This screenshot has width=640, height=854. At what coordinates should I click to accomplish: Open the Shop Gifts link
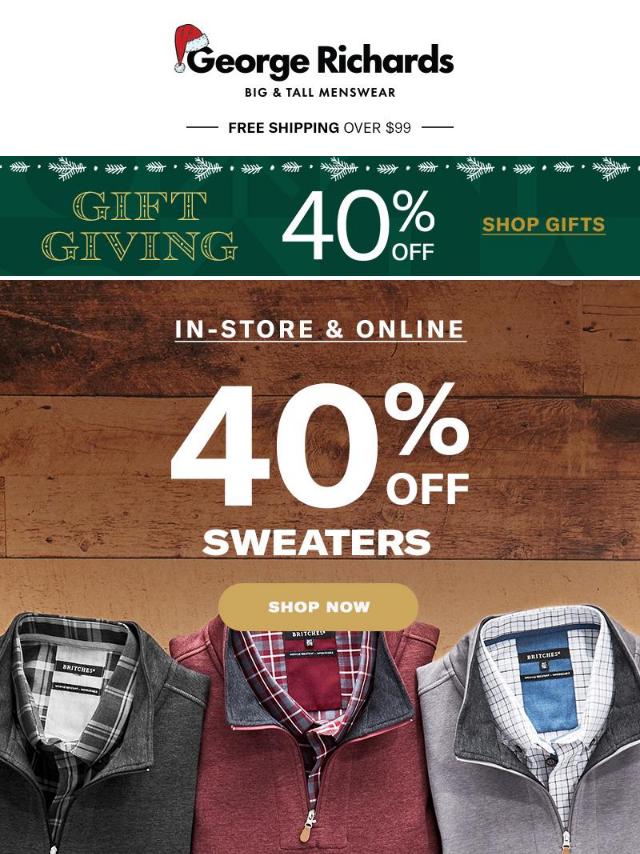[543, 225]
